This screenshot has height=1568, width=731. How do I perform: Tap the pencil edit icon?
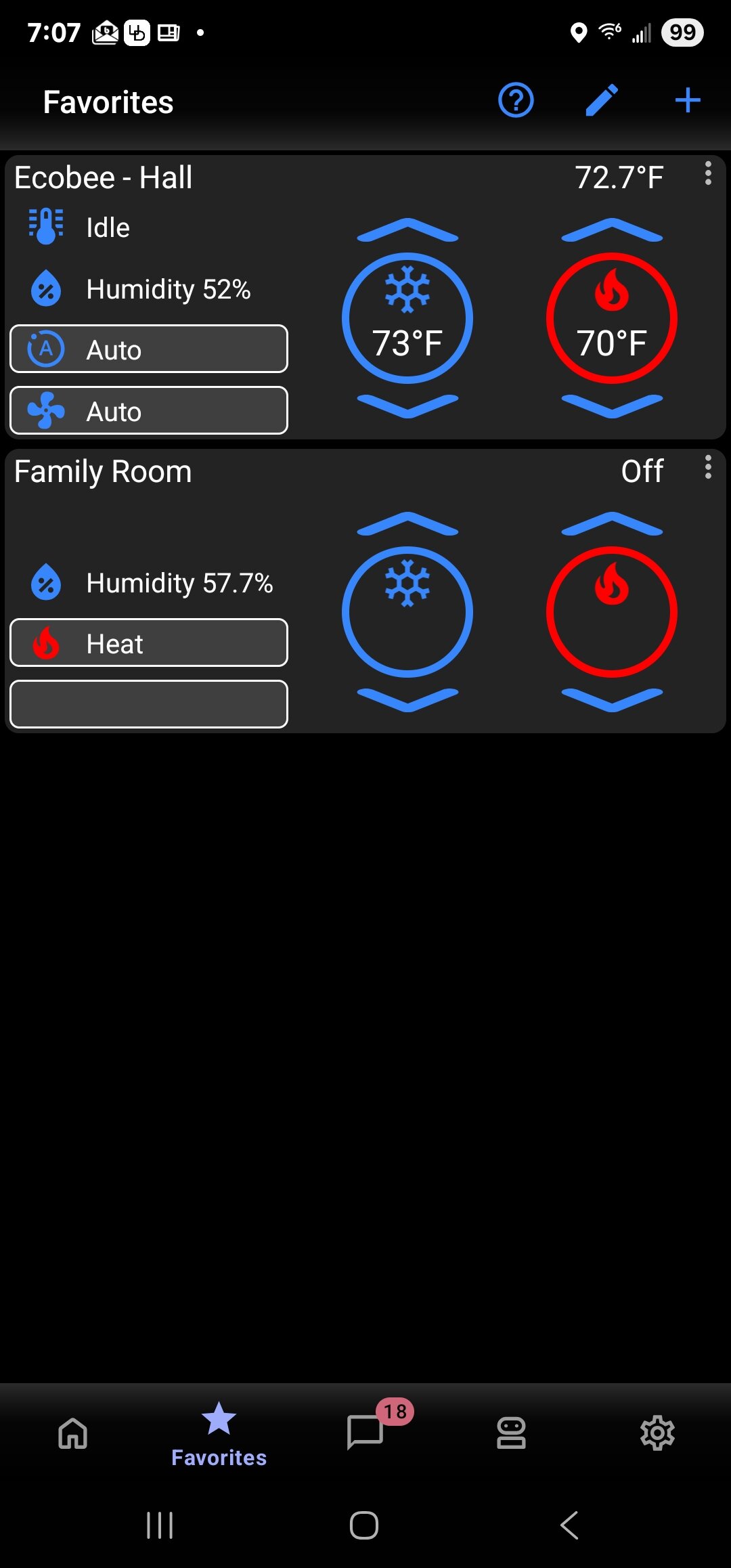point(602,101)
